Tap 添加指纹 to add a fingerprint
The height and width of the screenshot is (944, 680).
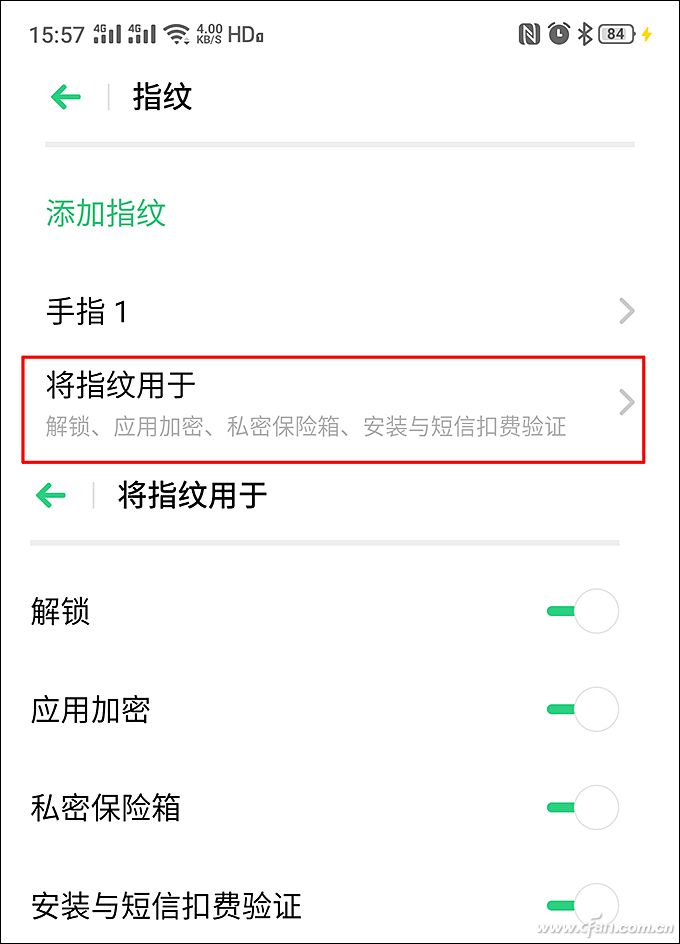[x=106, y=213]
